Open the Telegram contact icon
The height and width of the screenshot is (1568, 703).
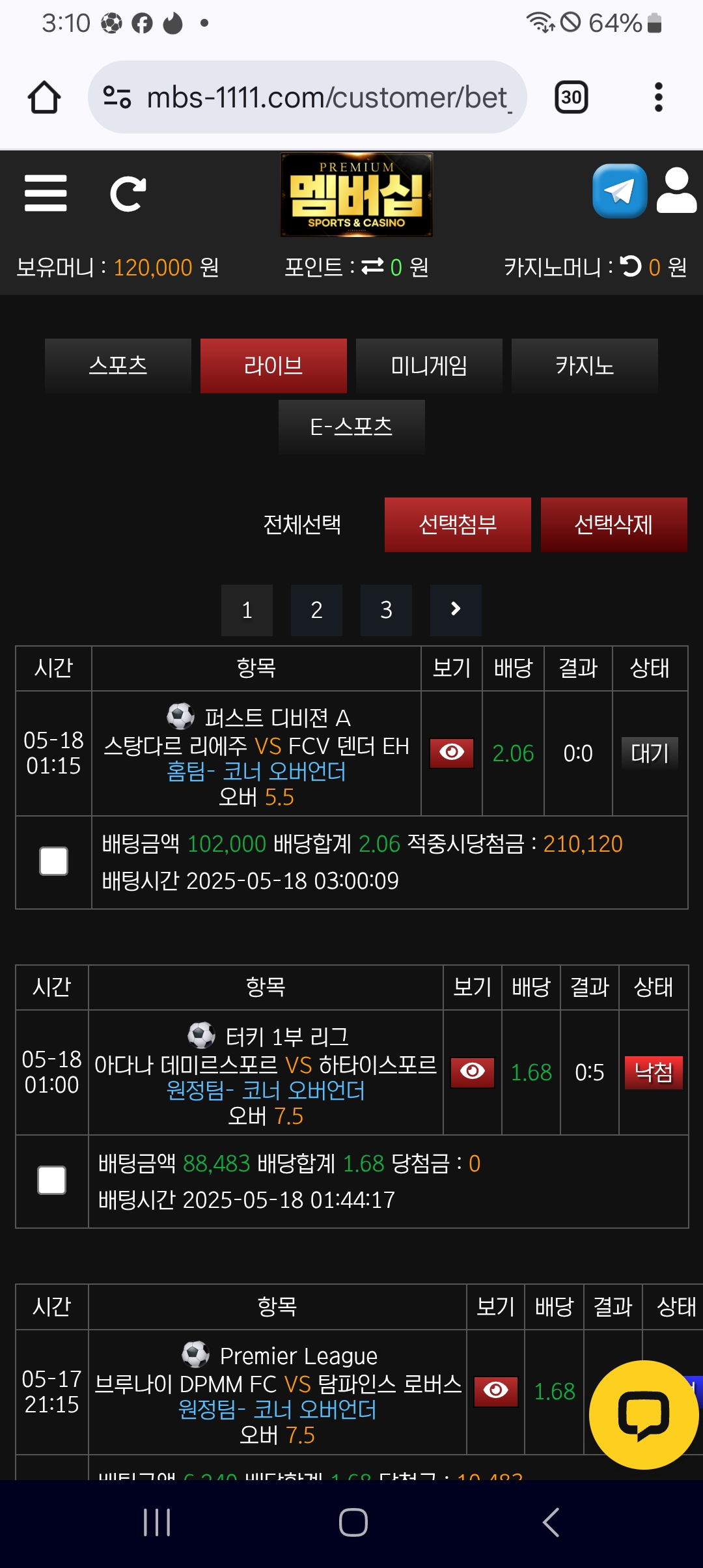pos(620,191)
